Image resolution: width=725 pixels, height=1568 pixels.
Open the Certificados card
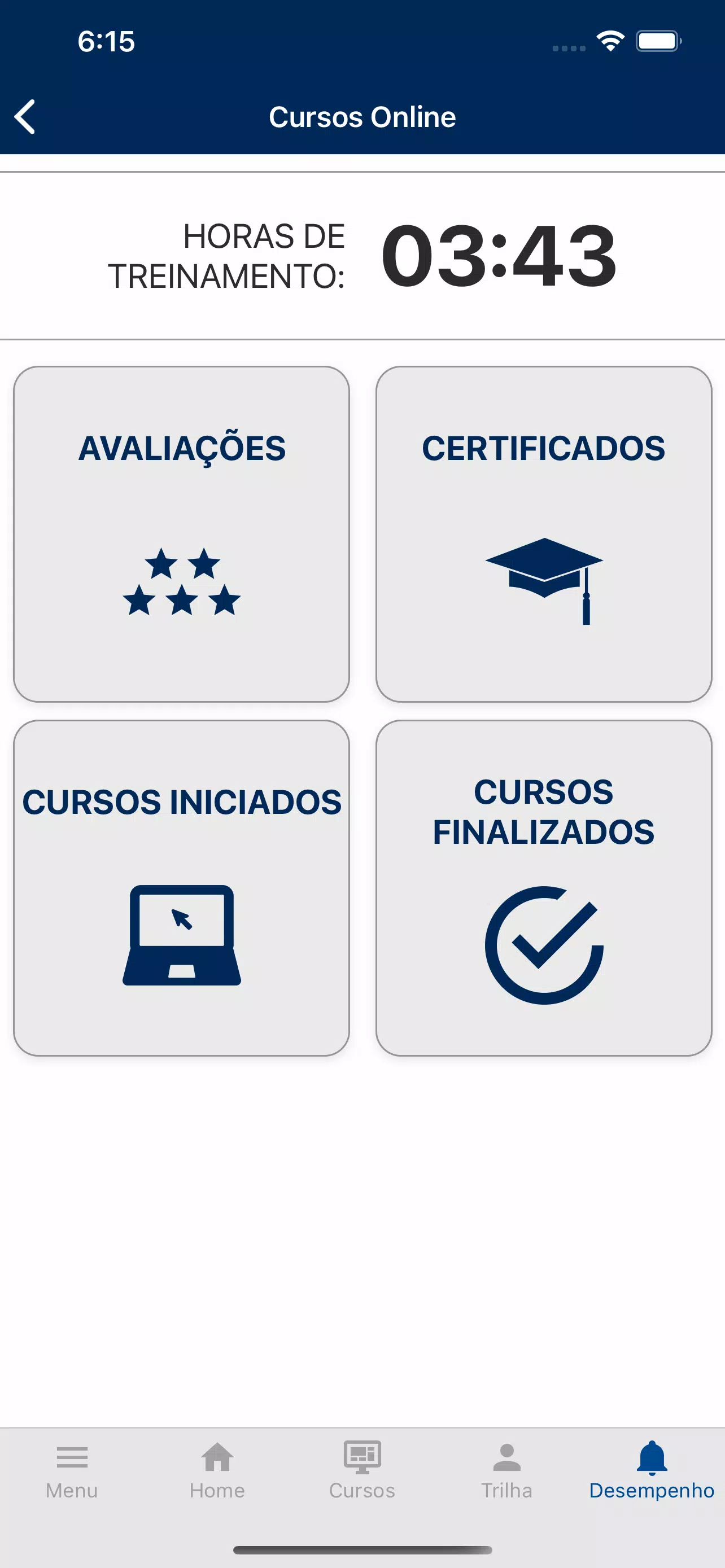click(x=544, y=534)
